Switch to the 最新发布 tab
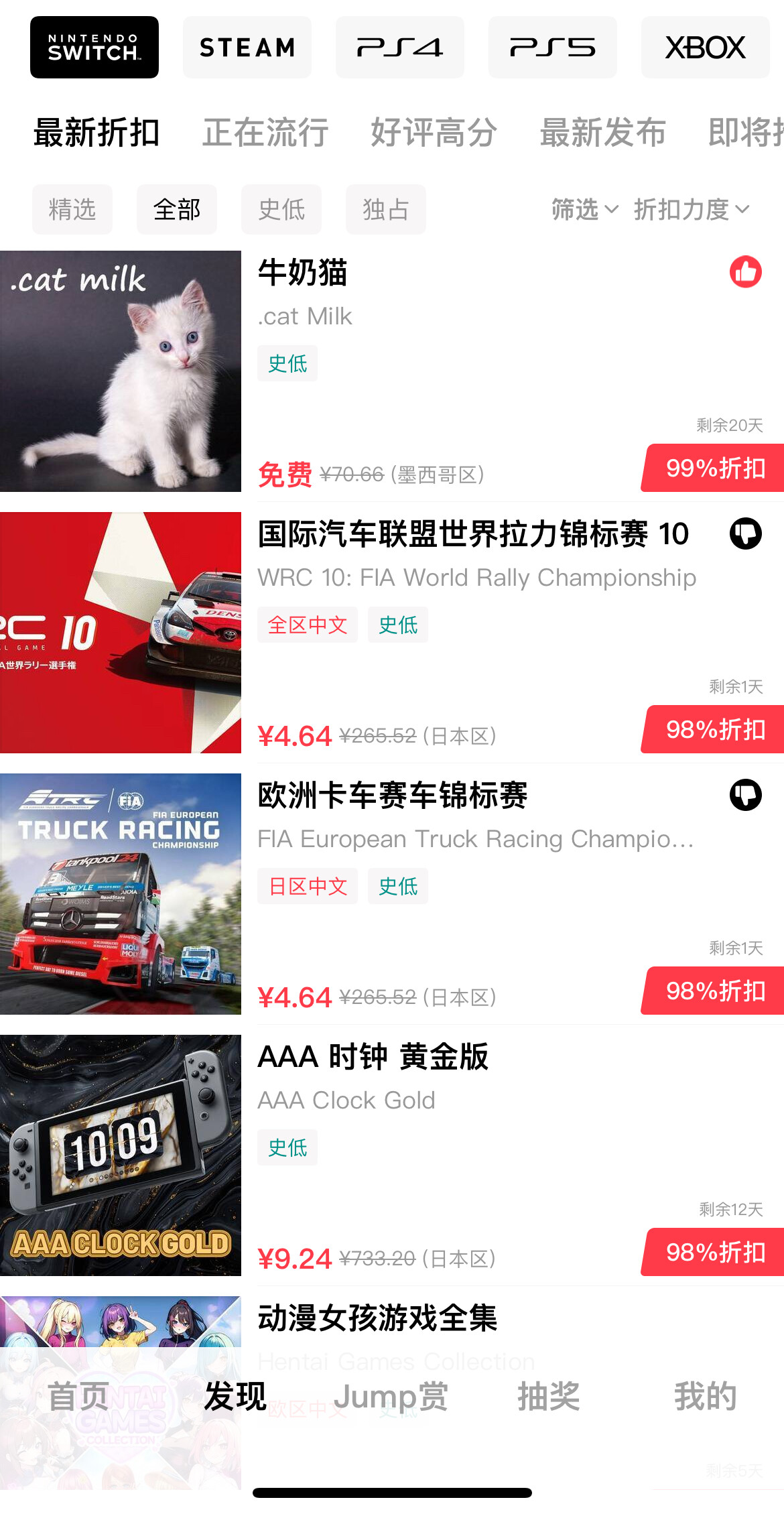Image resolution: width=784 pixels, height=1514 pixels. coord(602,132)
